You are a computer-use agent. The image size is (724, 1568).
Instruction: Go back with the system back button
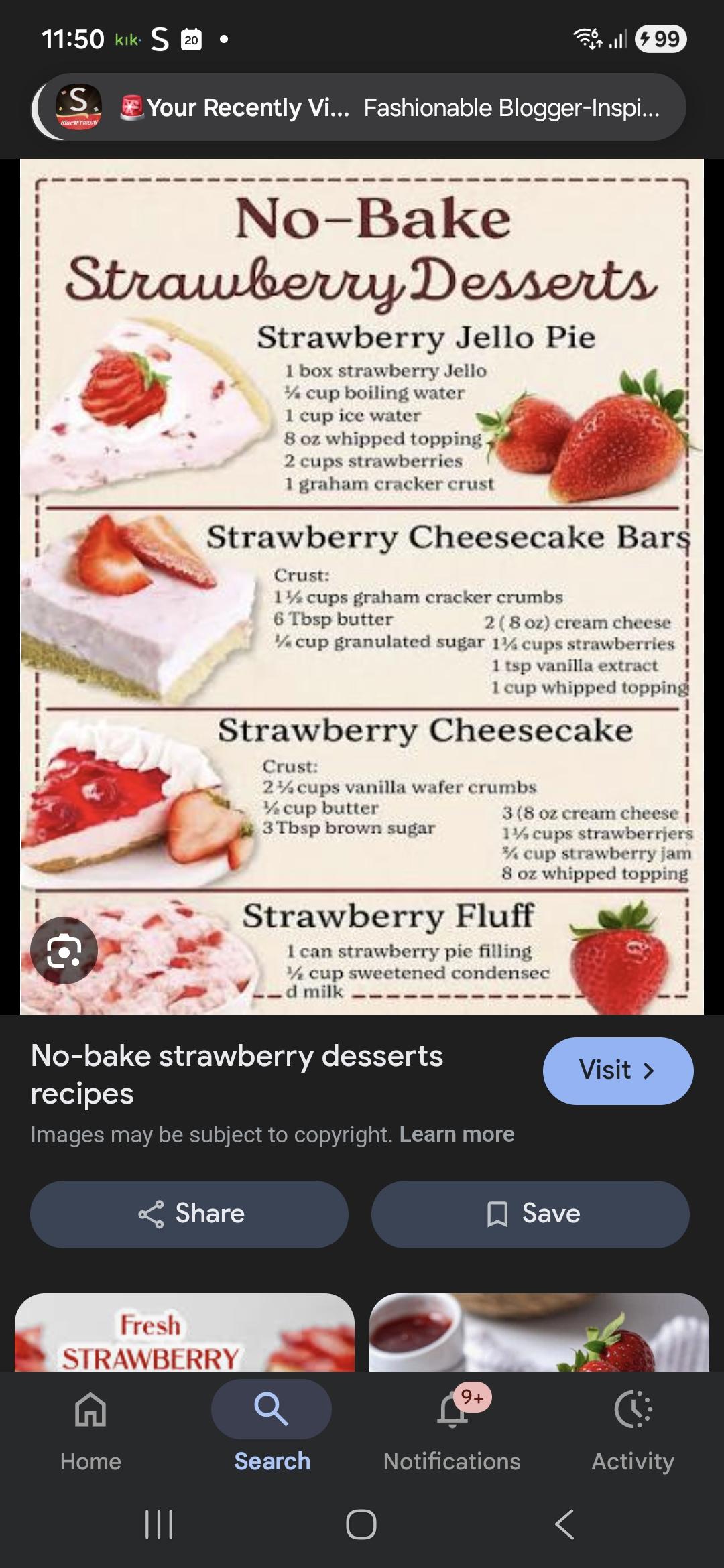tap(564, 1524)
